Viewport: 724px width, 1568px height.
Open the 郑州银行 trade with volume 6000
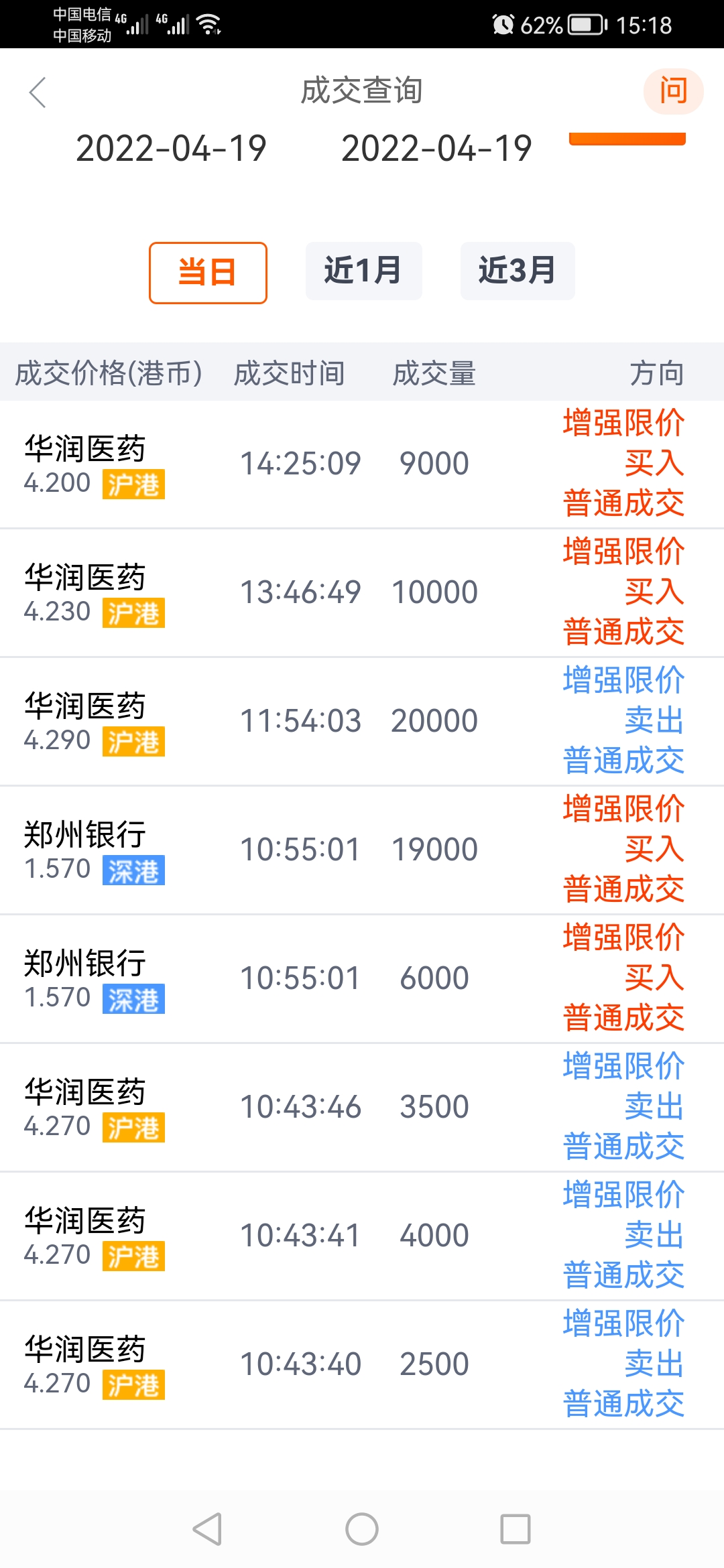(x=362, y=979)
